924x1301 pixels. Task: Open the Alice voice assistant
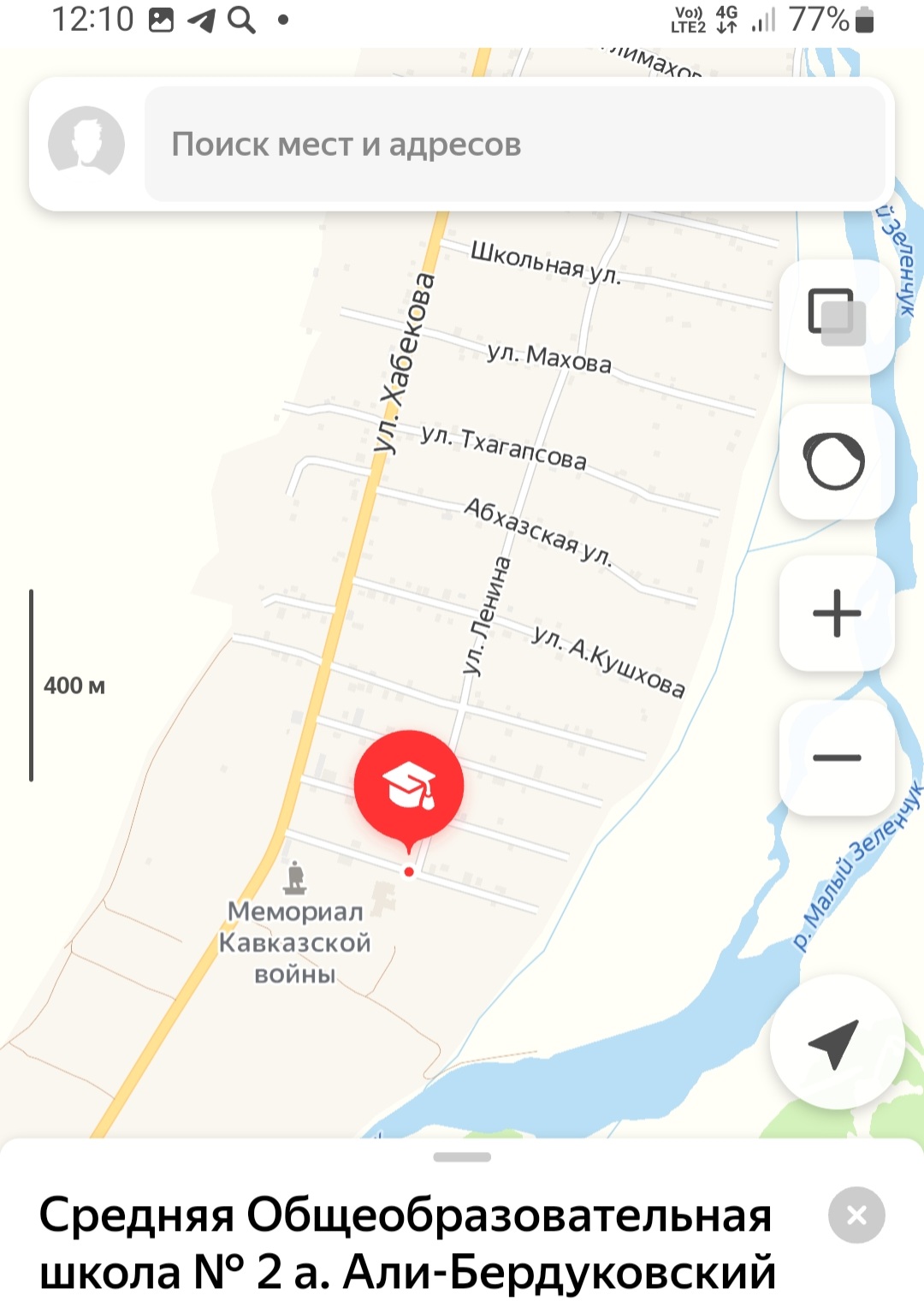(836, 462)
